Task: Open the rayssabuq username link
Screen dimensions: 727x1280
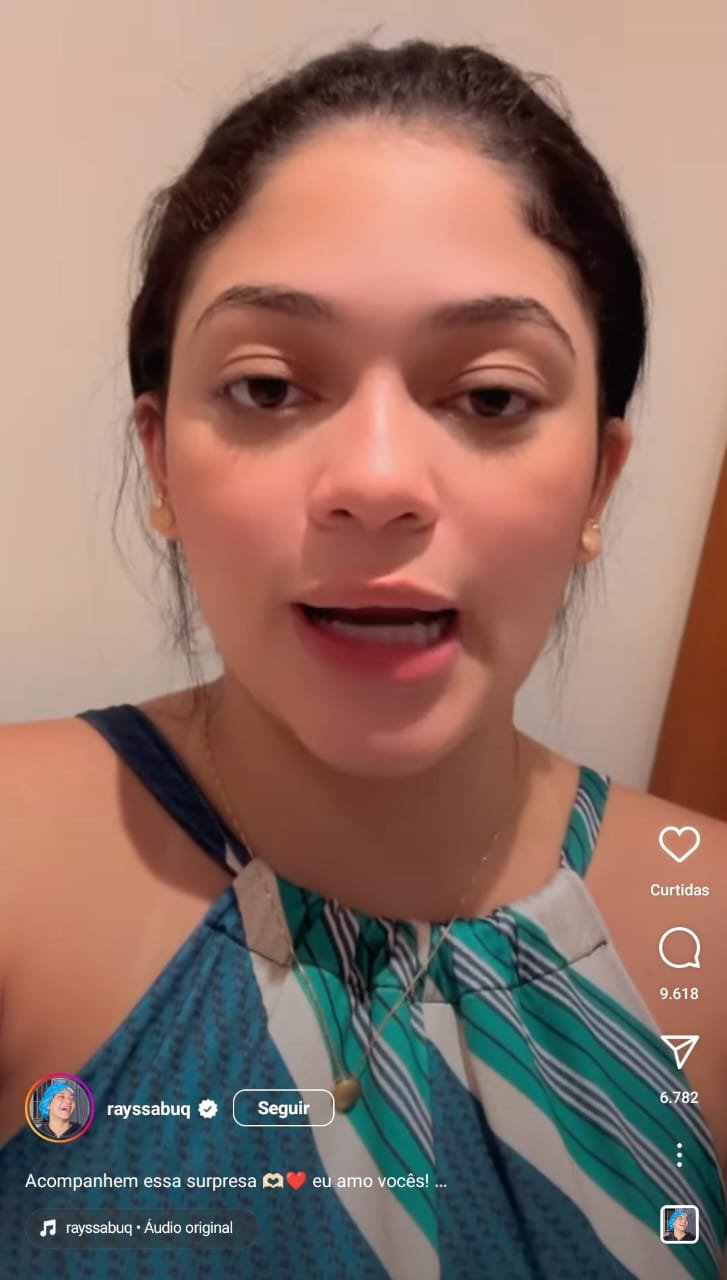Action: 148,1108
